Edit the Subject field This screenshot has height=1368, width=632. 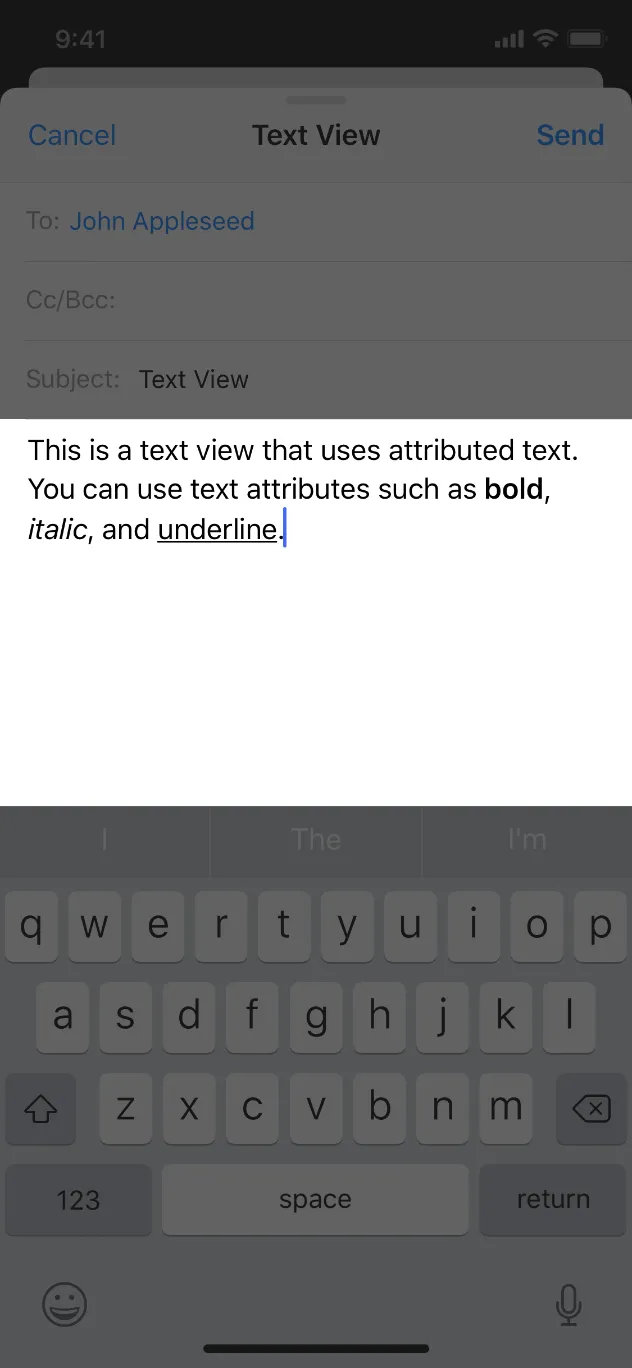(x=316, y=379)
